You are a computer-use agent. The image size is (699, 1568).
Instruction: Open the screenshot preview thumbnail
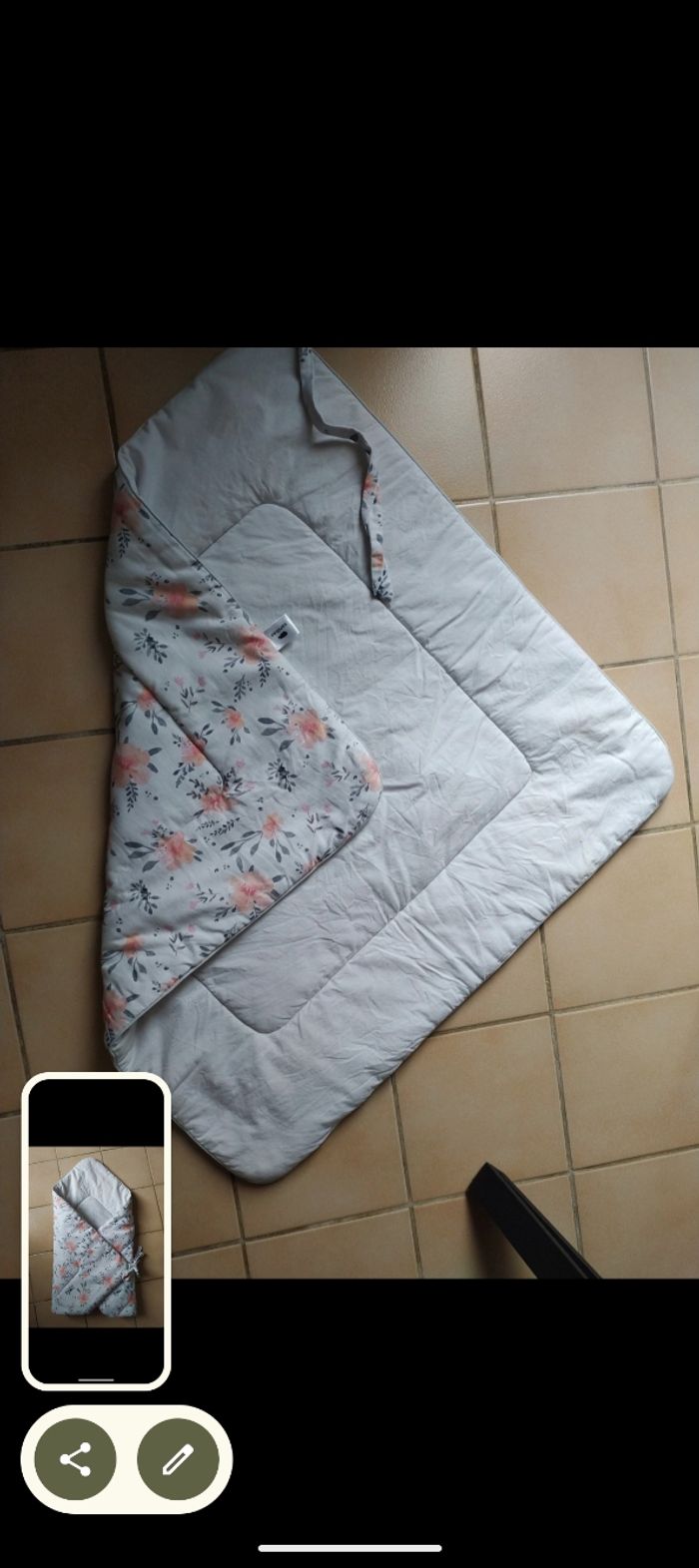(96, 1230)
